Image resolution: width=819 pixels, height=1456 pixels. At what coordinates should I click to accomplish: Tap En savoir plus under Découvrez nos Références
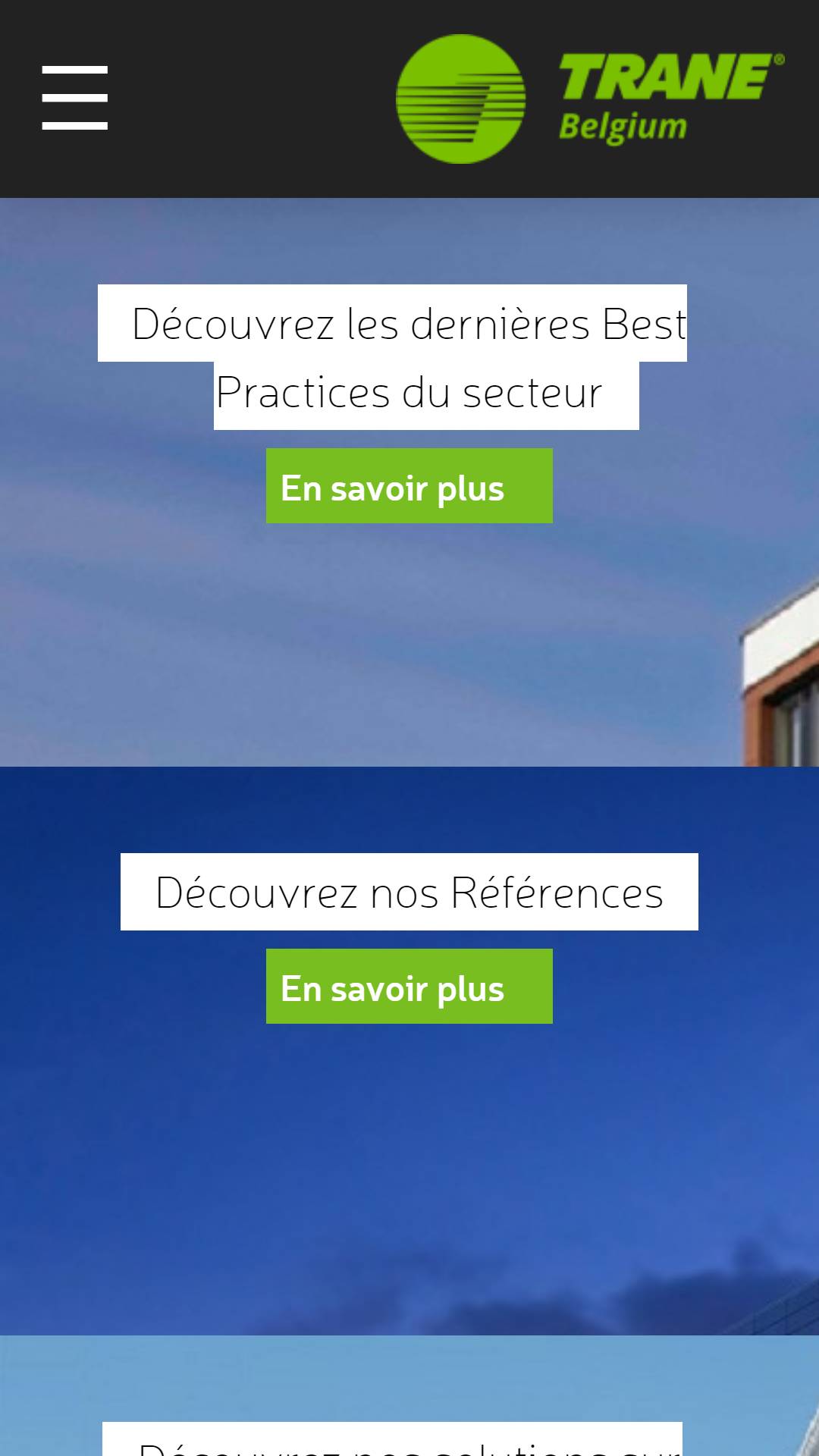coord(409,987)
